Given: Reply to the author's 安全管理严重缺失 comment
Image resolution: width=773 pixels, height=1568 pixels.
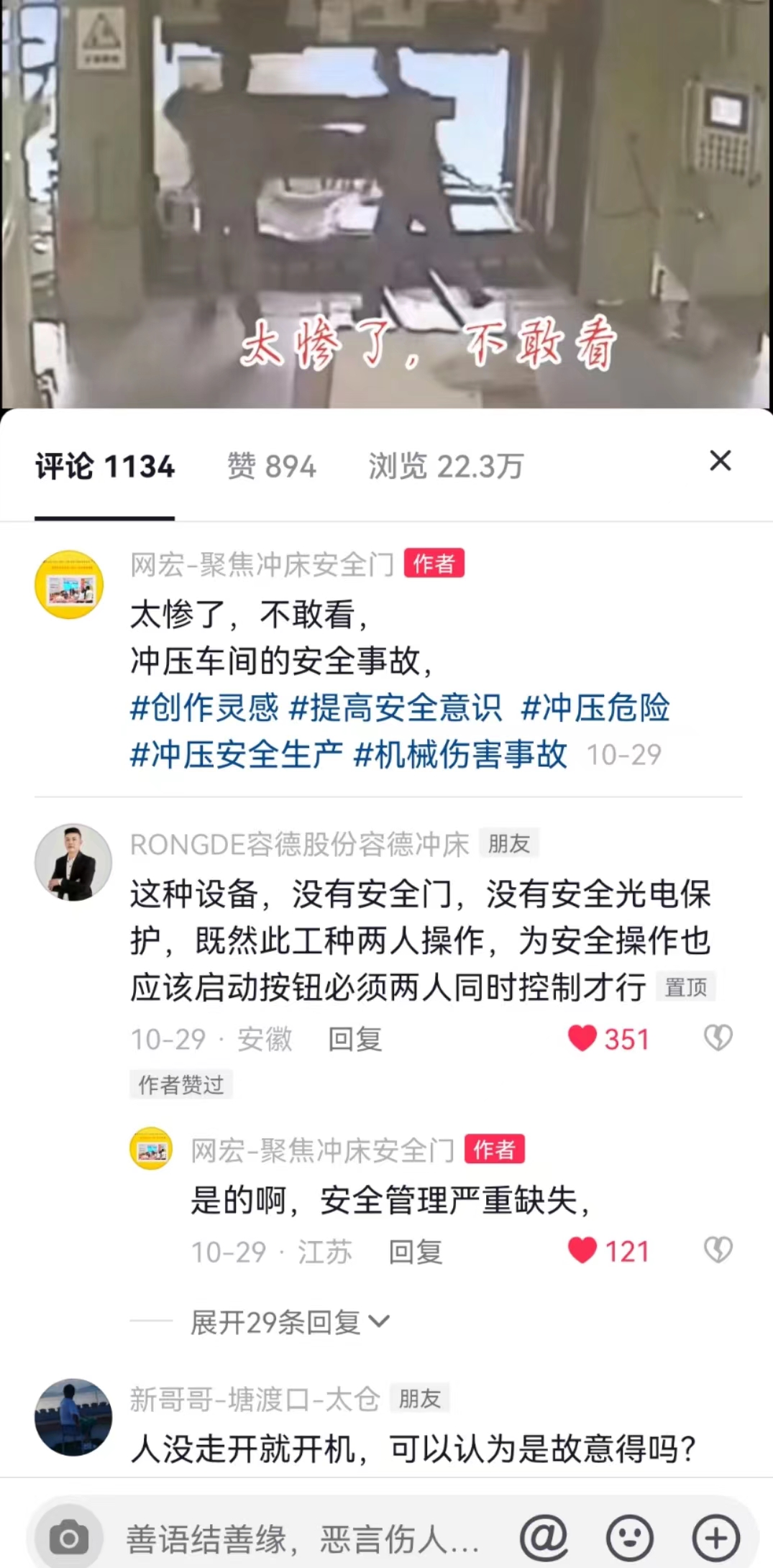Looking at the screenshot, I should 415,1252.
